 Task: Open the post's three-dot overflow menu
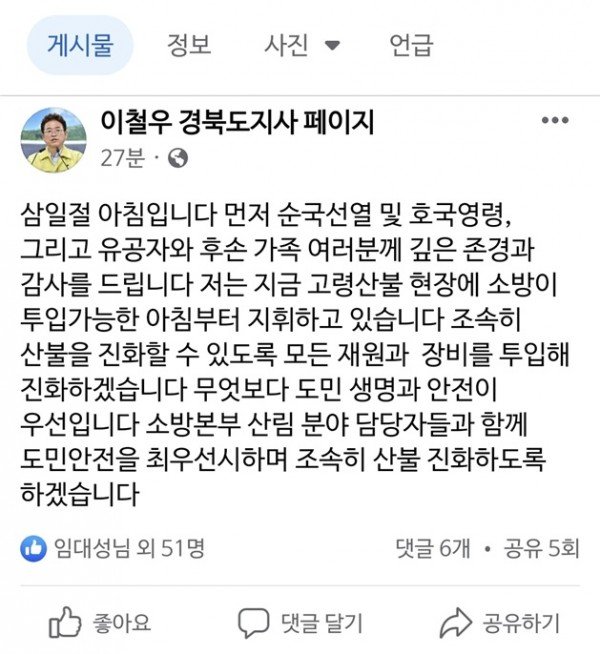(x=554, y=121)
